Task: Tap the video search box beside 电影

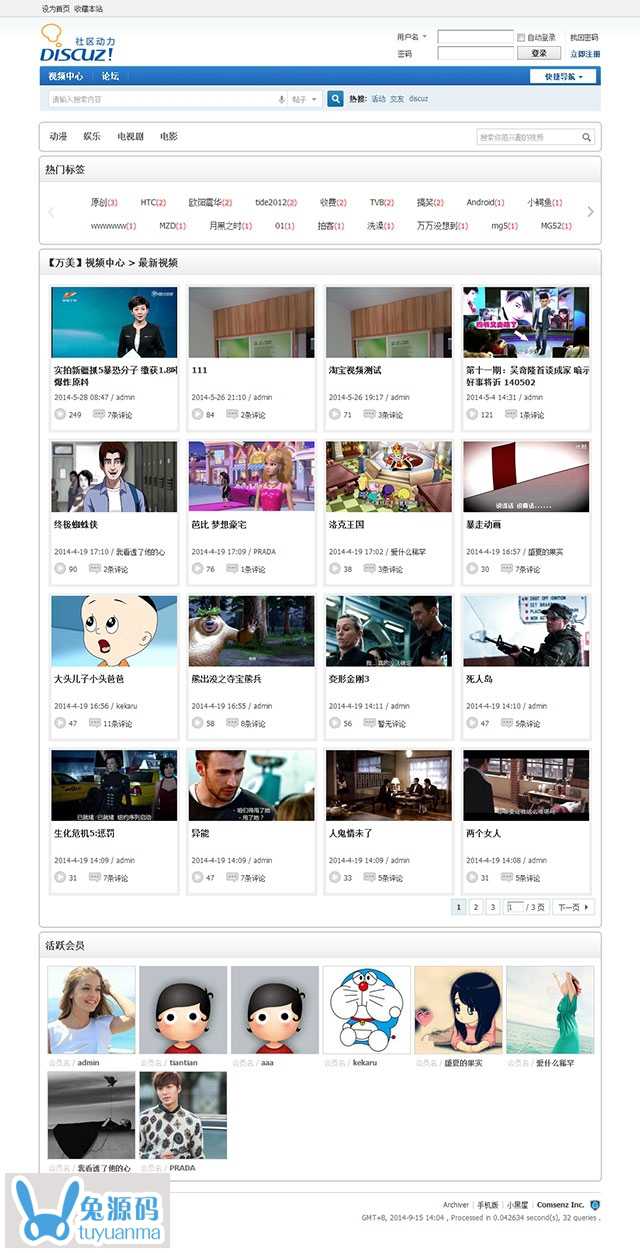Action: 529,137
